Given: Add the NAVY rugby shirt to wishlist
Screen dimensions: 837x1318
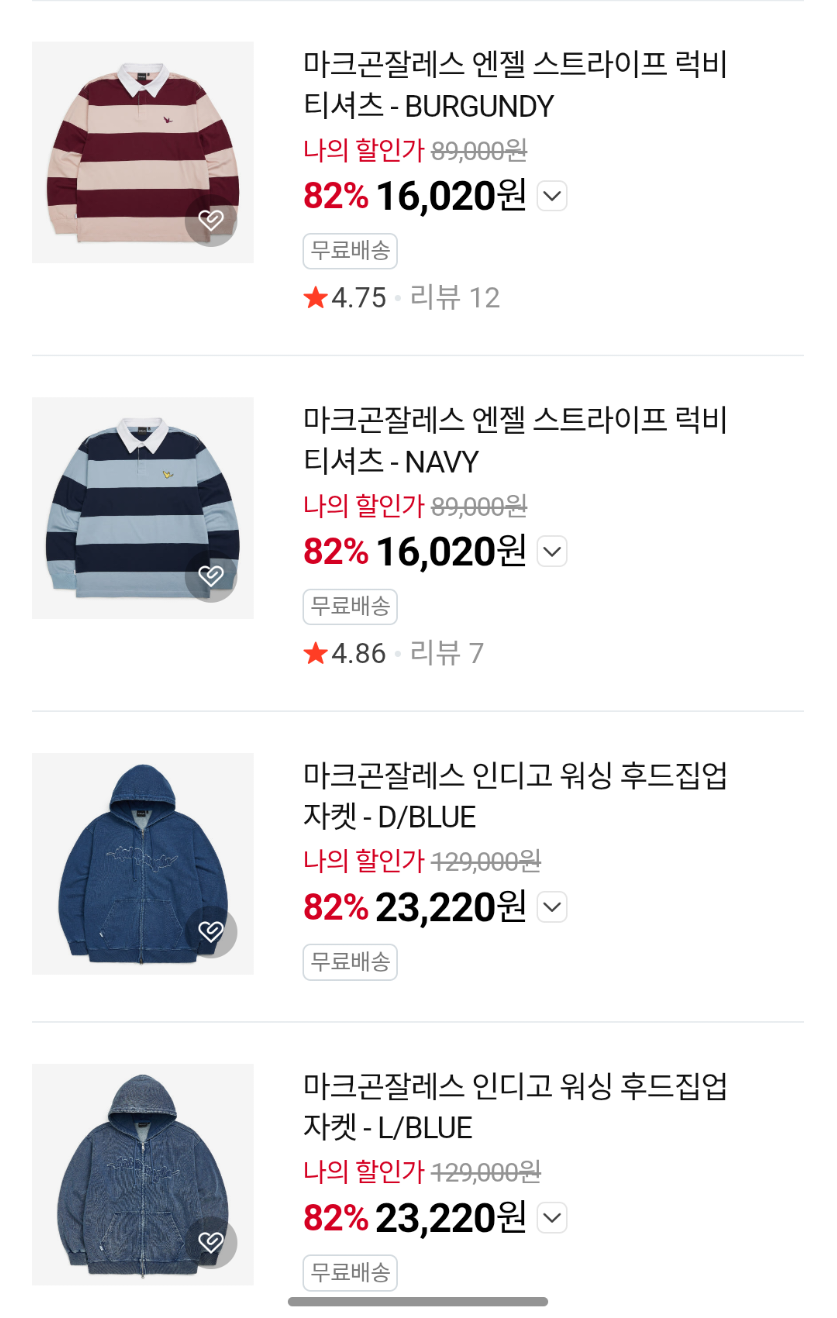Looking at the screenshot, I should click(x=211, y=575).
